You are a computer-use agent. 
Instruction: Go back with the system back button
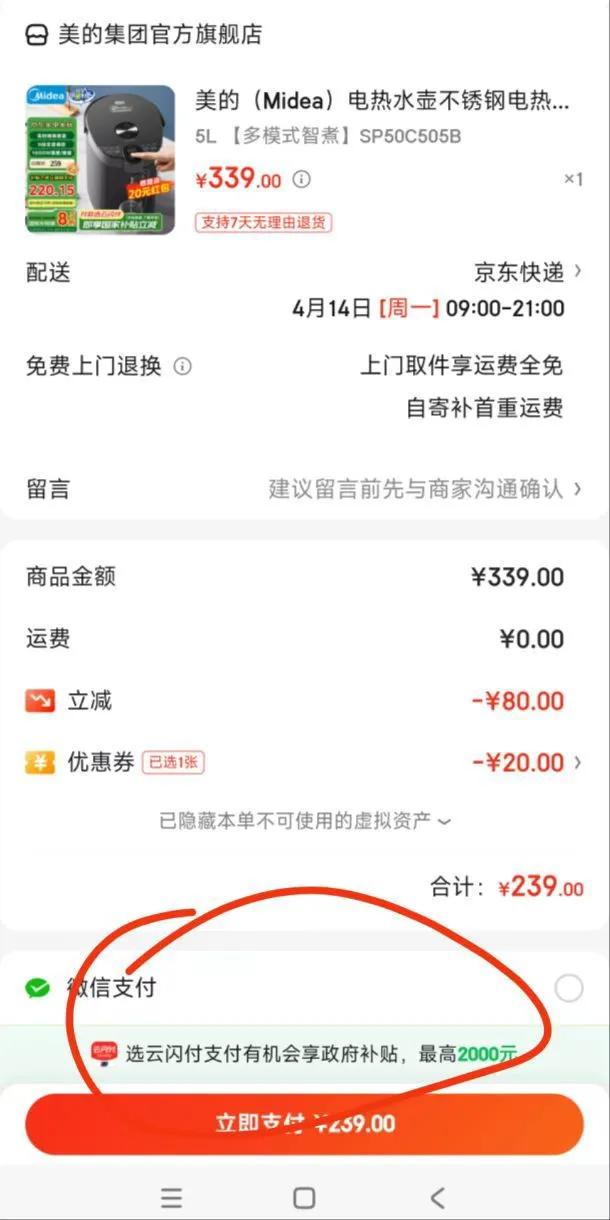tap(437, 1197)
